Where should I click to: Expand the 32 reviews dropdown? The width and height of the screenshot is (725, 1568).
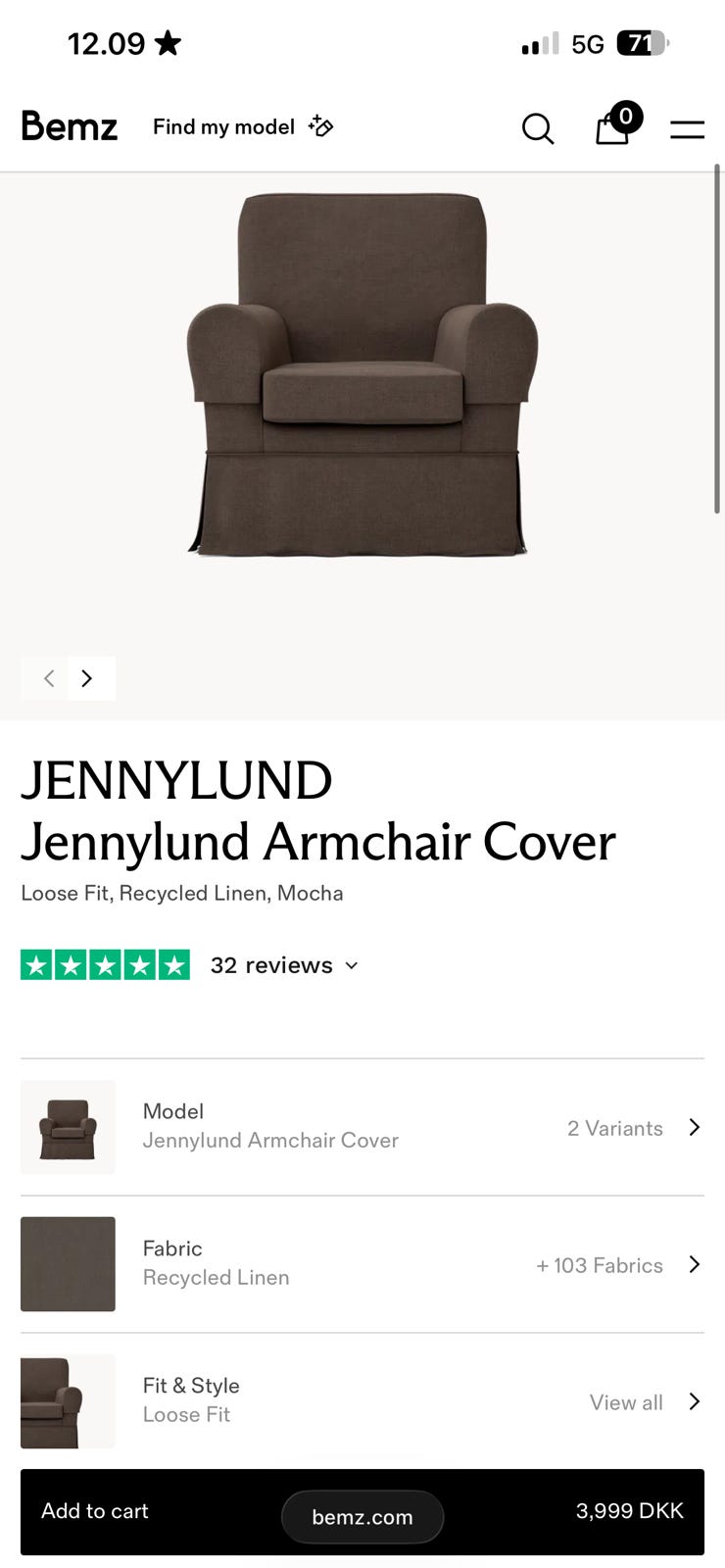[284, 965]
